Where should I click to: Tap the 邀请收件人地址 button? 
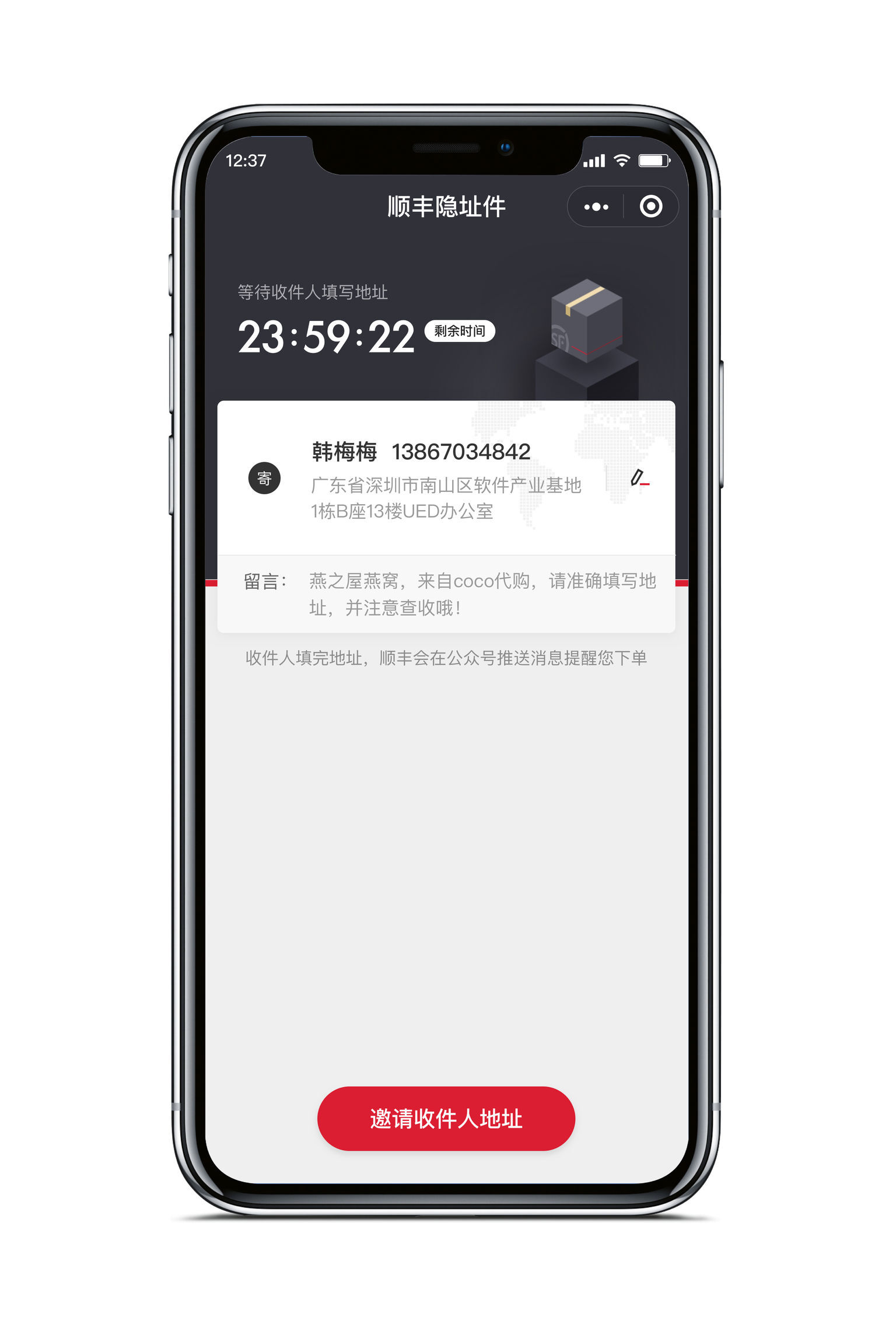446,1118
